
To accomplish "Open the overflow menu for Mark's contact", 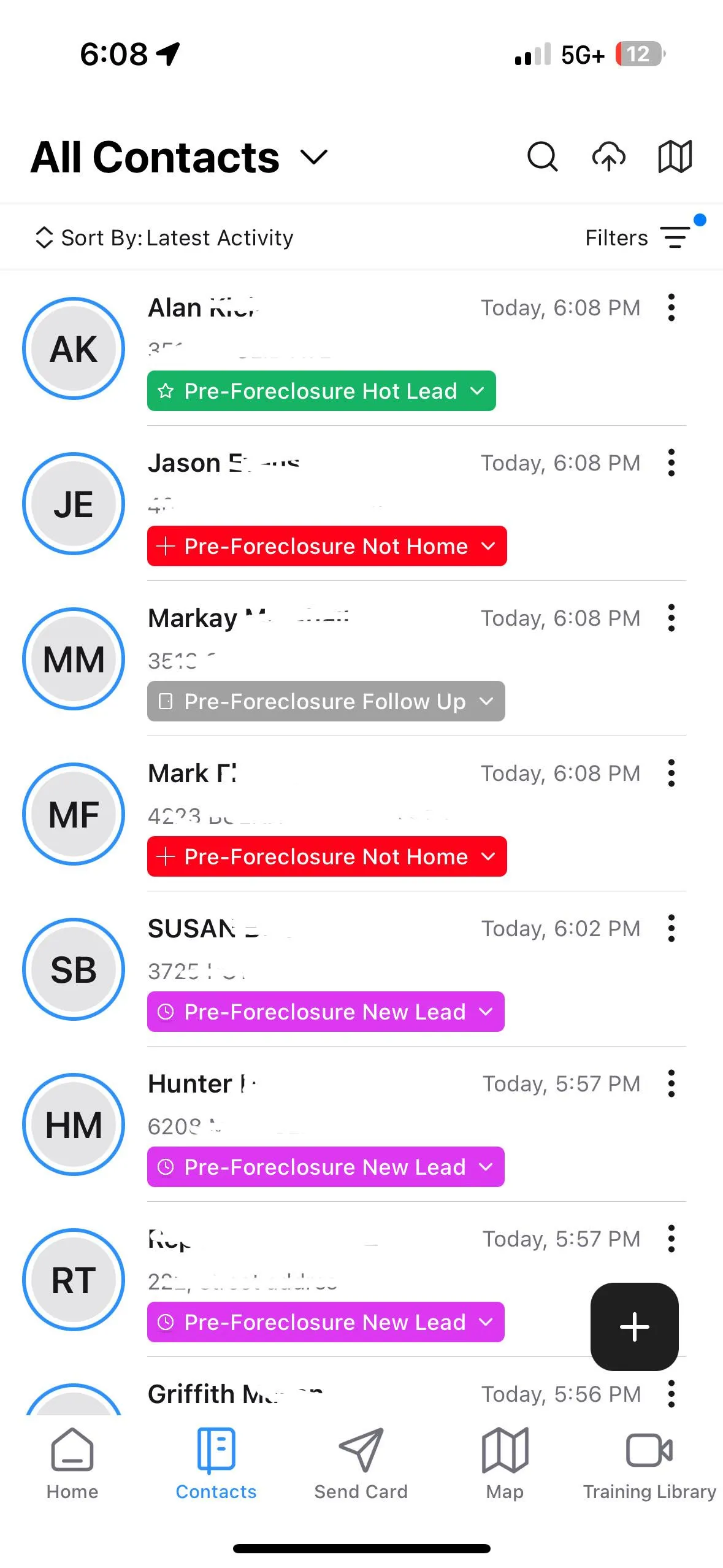I will tap(671, 773).
